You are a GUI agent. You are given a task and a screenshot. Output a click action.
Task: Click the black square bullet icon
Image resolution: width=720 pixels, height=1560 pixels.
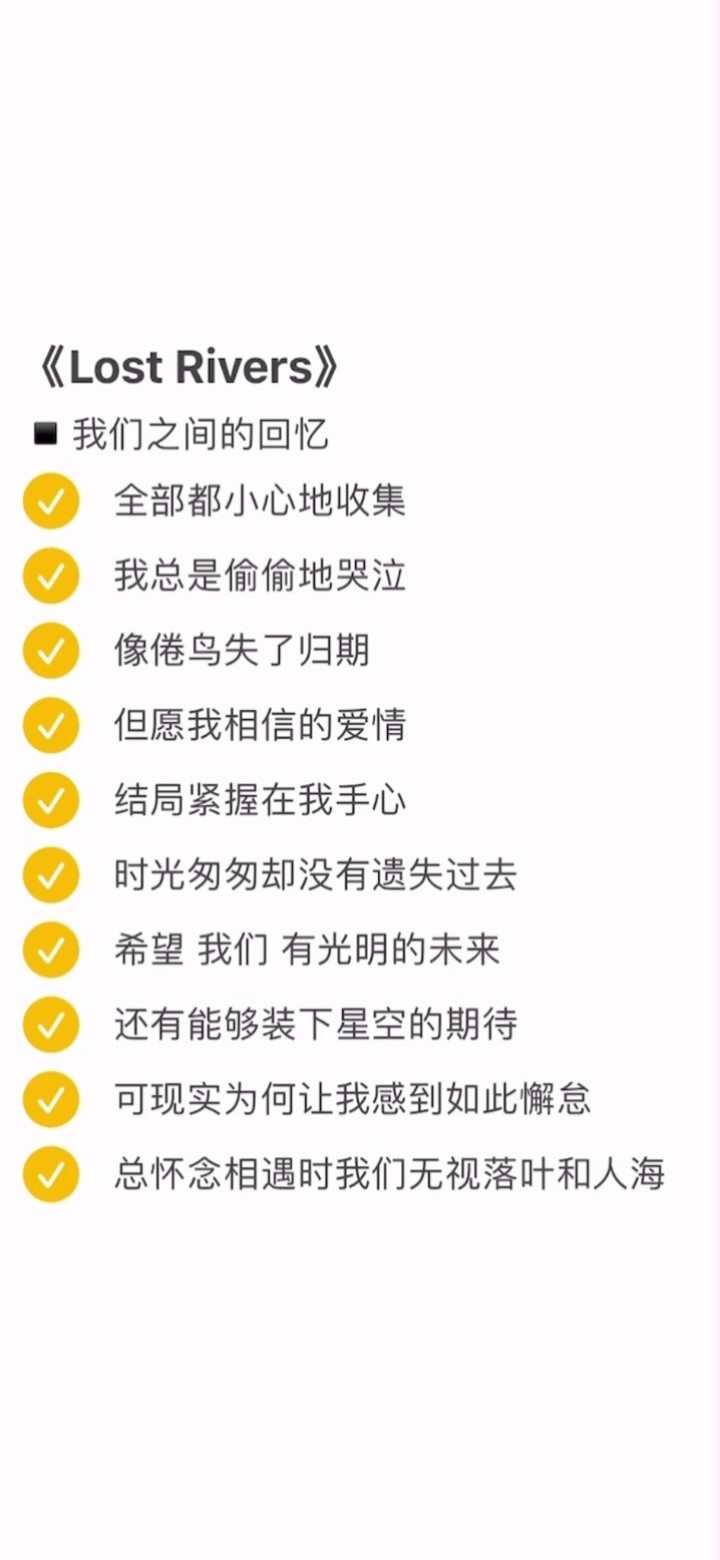click(44, 432)
